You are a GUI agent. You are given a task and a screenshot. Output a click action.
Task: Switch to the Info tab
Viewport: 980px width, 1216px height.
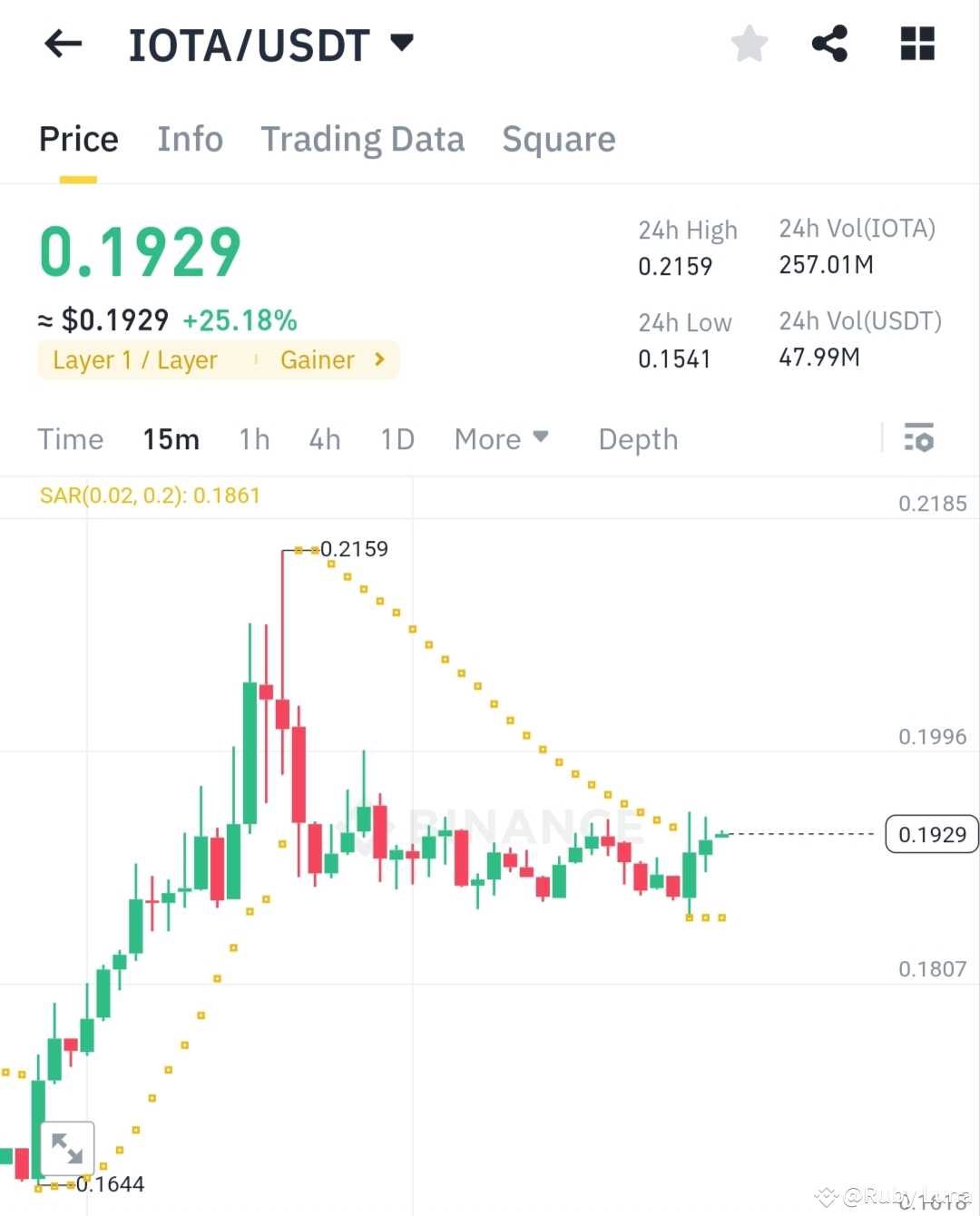click(x=190, y=139)
